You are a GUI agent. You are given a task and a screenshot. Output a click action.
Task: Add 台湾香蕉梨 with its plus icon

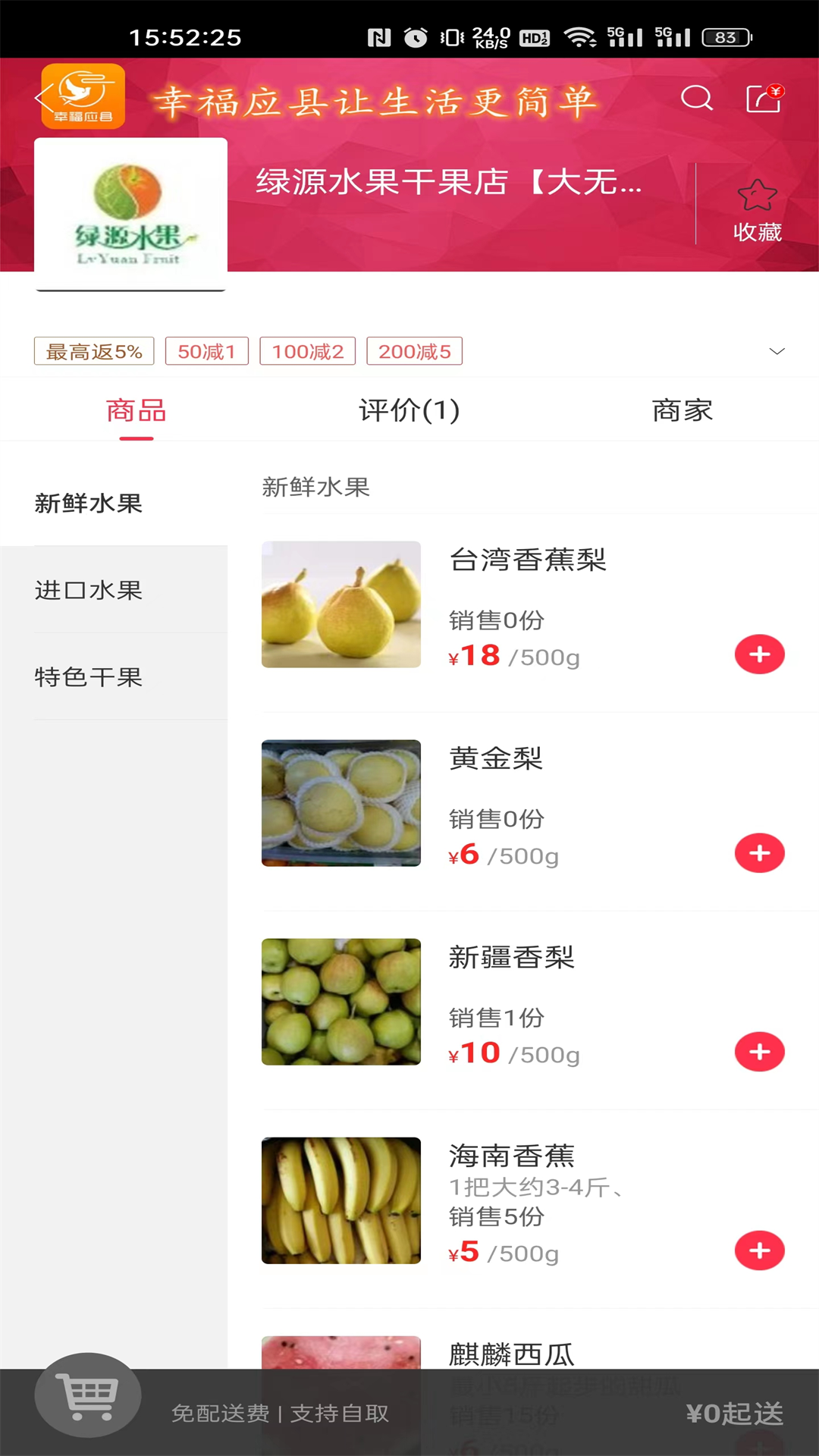[759, 654]
